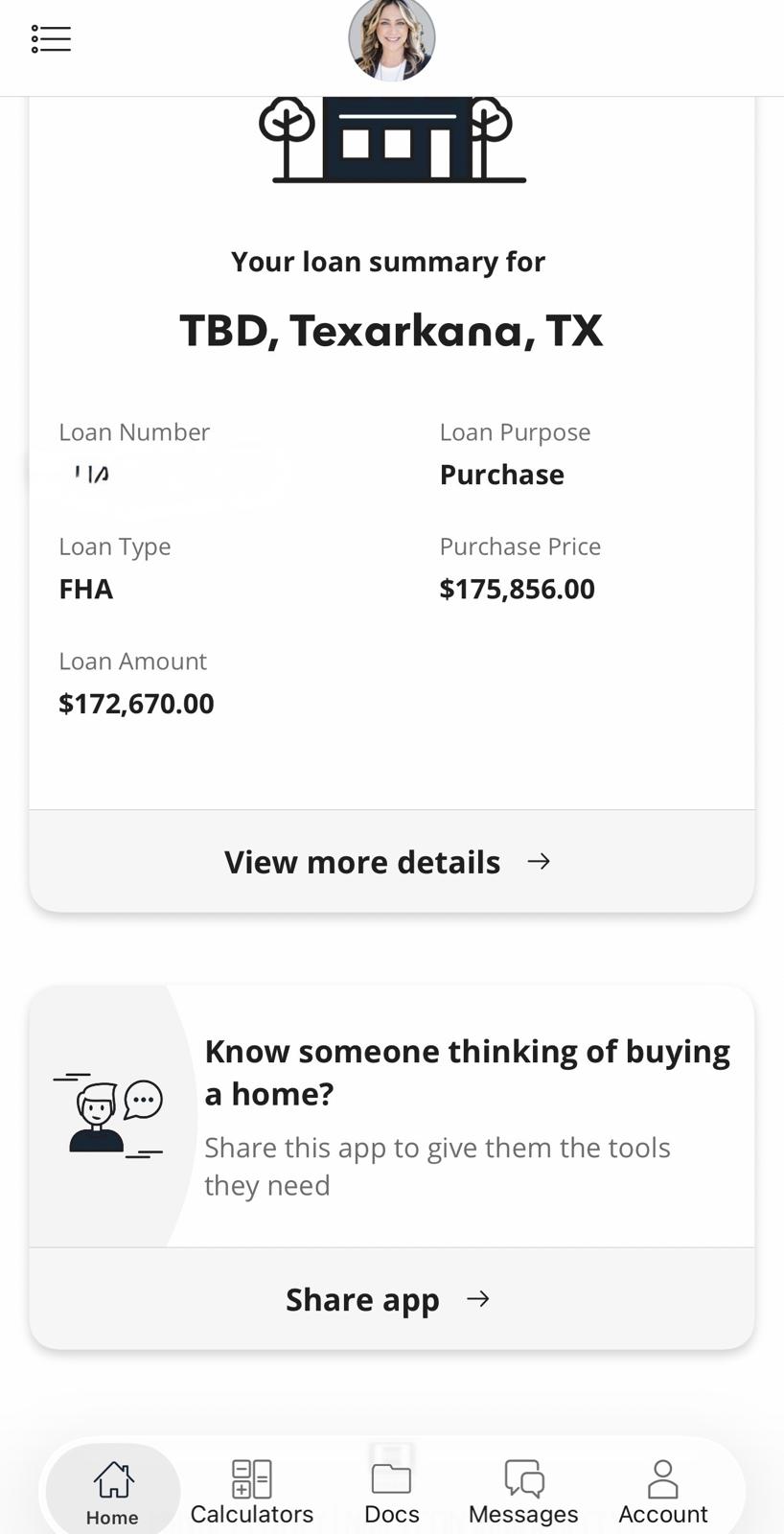784x1534 pixels.
Task: Switch to the Calculators tab
Action: (x=252, y=1491)
